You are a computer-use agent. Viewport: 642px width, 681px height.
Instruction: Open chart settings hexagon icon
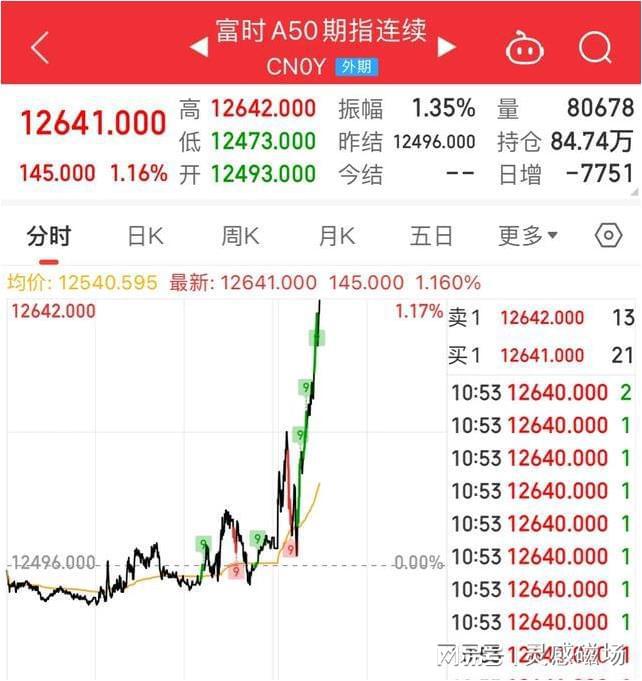pyautogui.click(x=608, y=236)
